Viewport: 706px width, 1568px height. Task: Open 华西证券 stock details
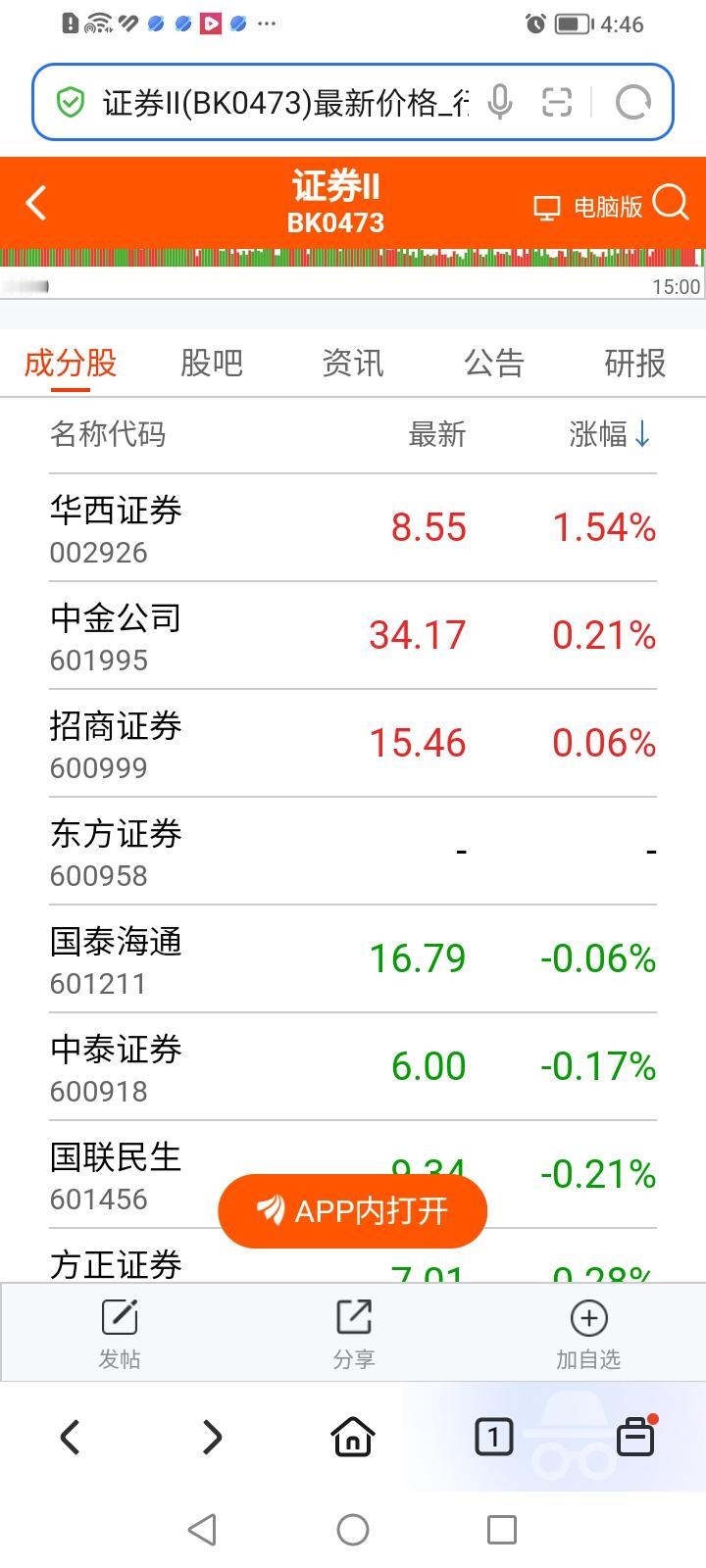point(117,527)
